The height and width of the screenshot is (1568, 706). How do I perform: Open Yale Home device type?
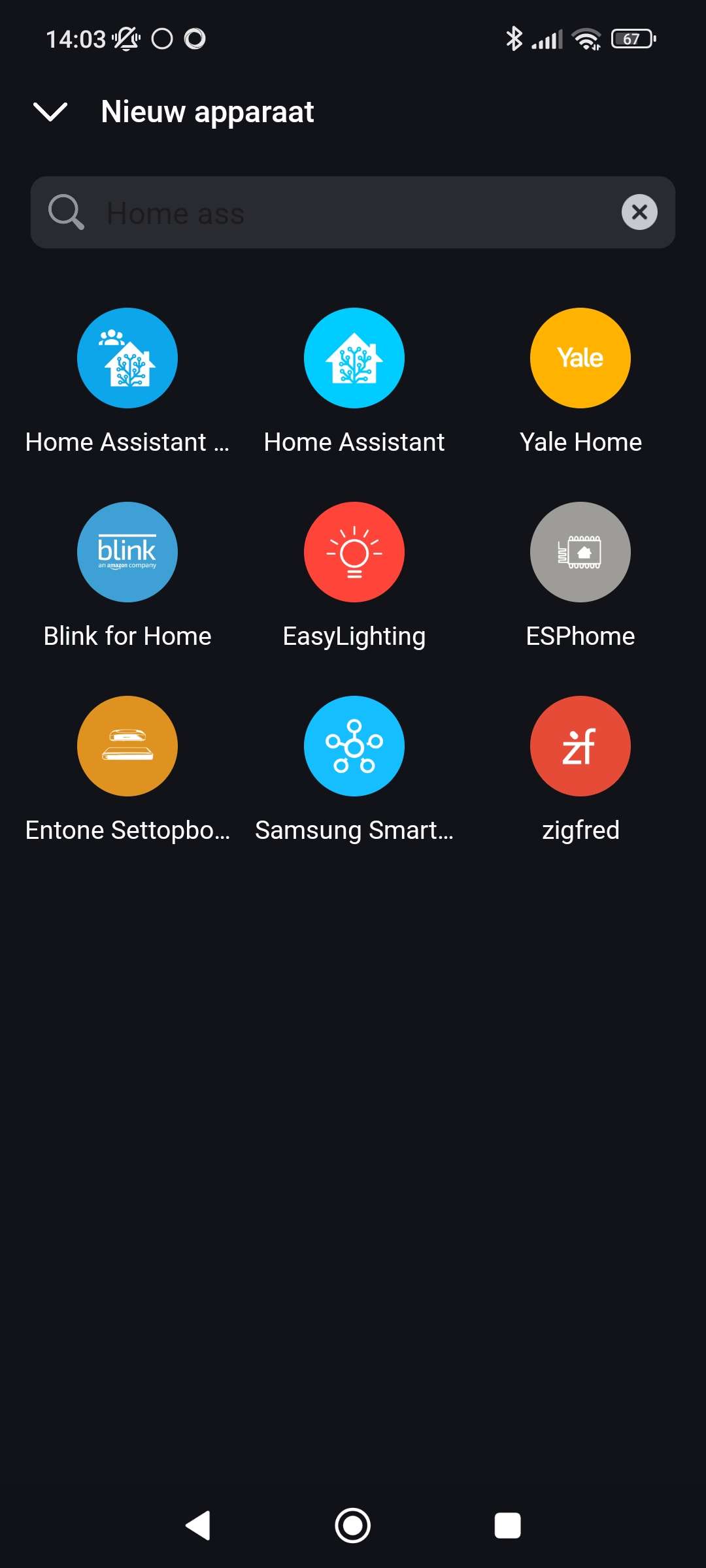580,359
